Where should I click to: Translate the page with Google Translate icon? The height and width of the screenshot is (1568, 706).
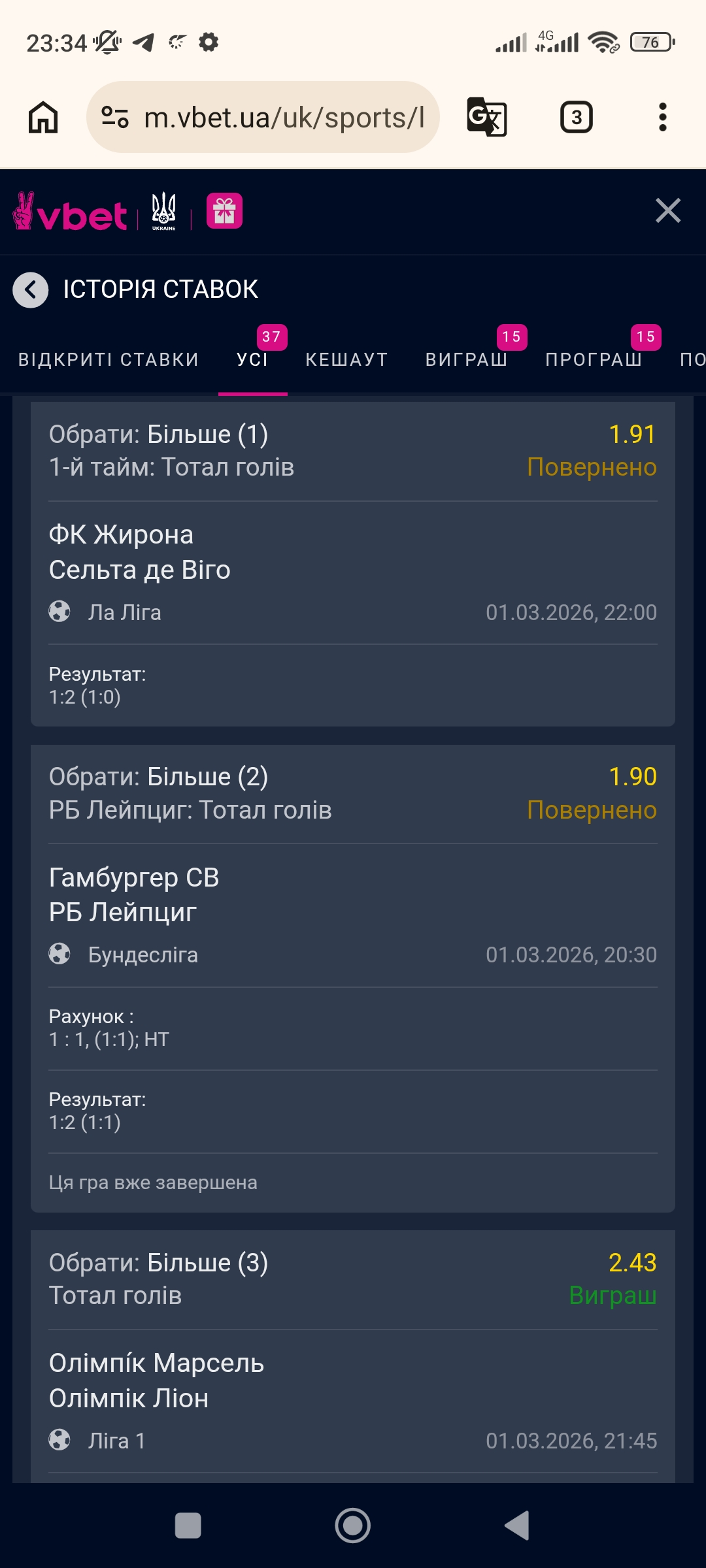click(x=487, y=118)
